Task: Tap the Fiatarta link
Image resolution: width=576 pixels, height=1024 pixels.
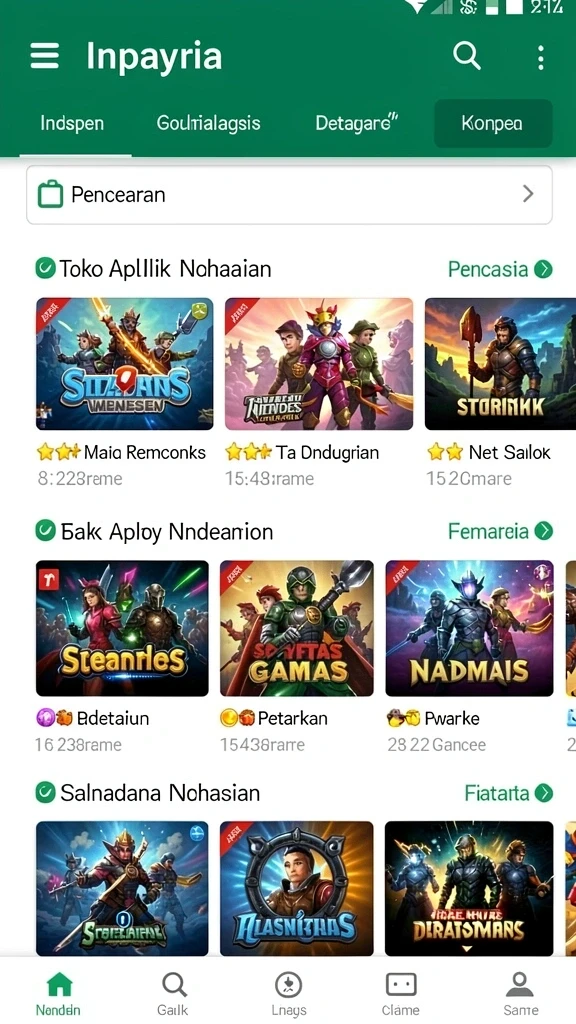Action: click(509, 793)
